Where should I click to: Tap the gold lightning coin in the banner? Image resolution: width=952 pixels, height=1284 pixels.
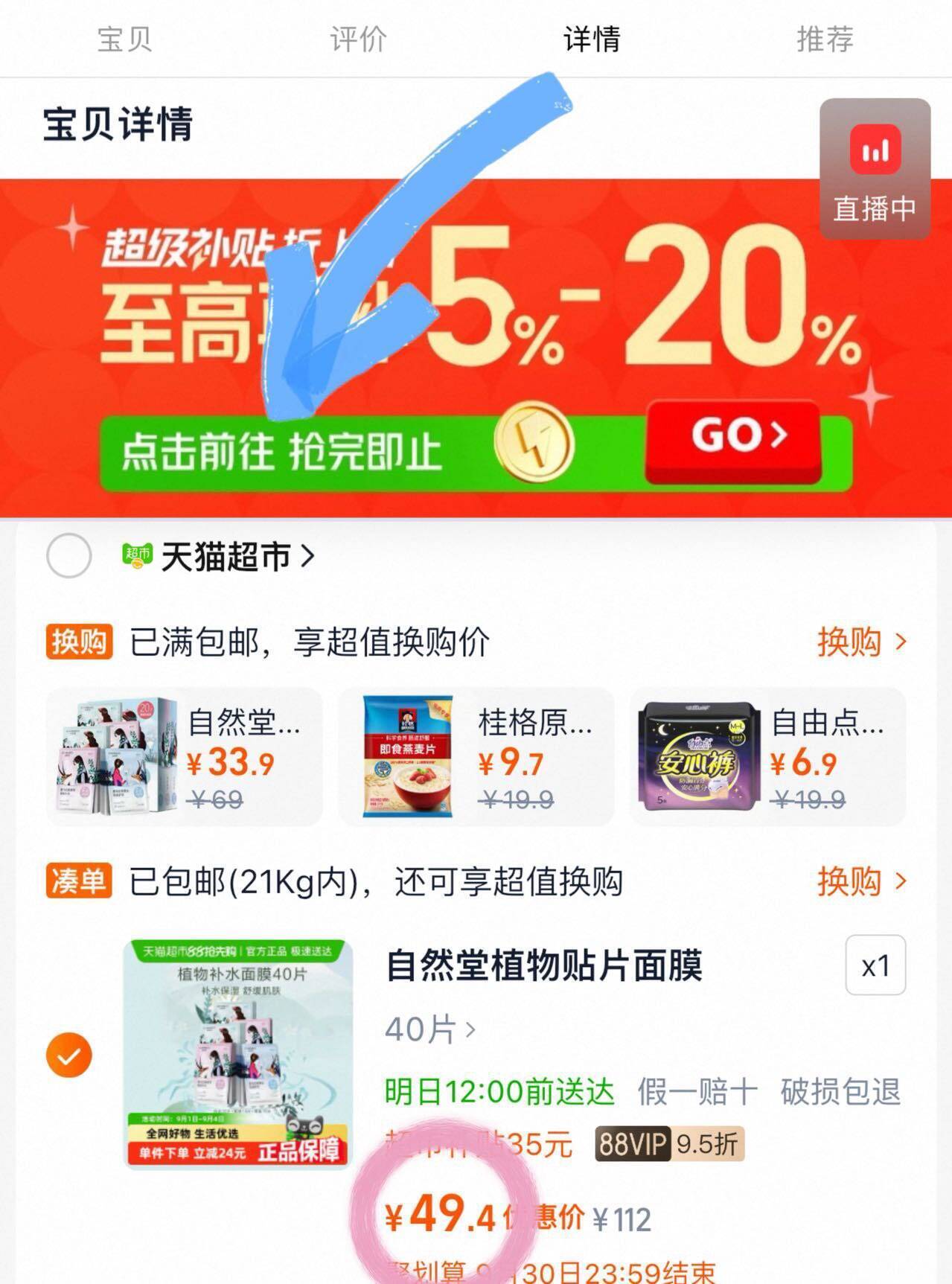[x=534, y=443]
